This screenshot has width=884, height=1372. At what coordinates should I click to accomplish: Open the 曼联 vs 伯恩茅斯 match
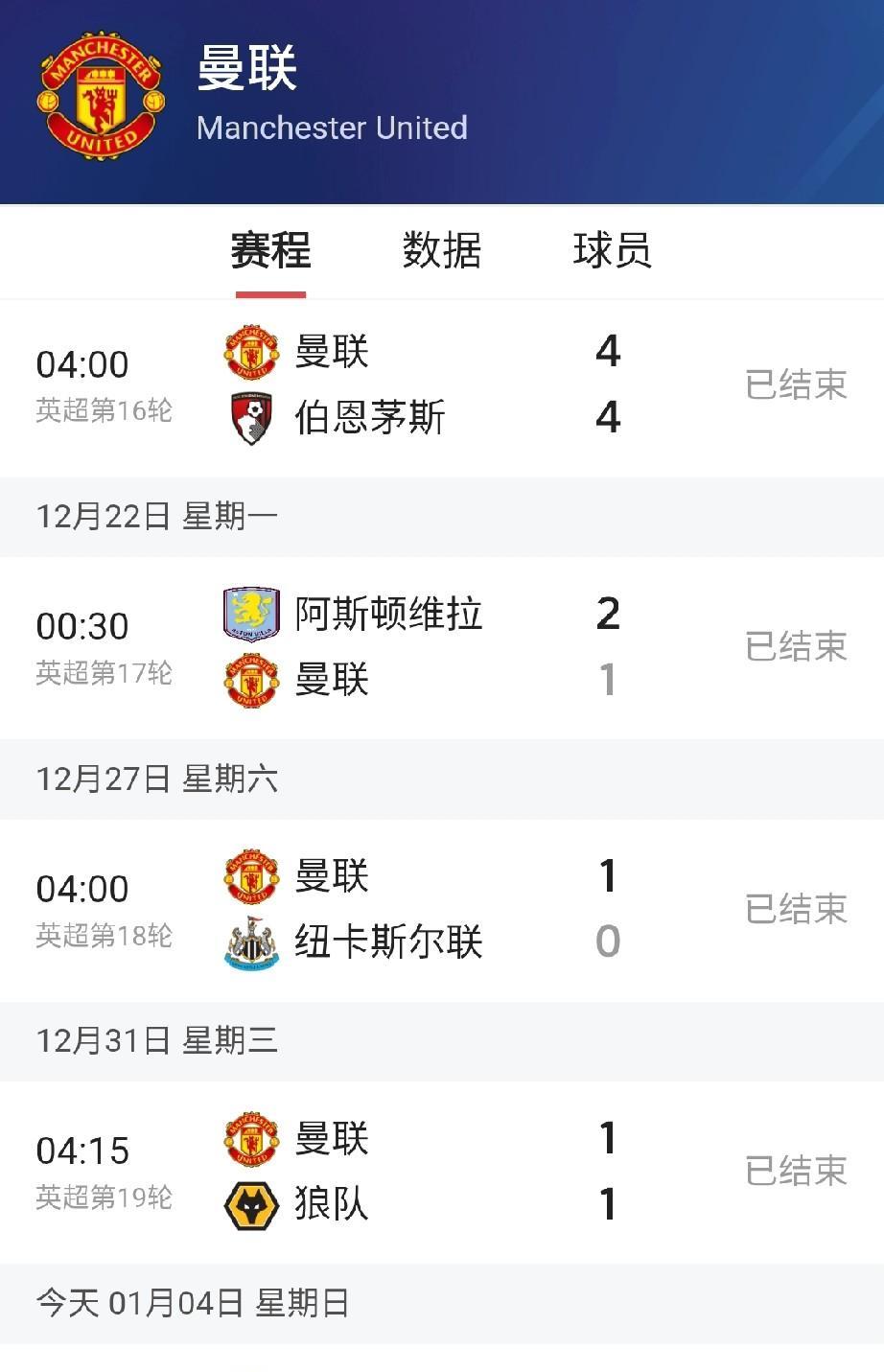(441, 385)
